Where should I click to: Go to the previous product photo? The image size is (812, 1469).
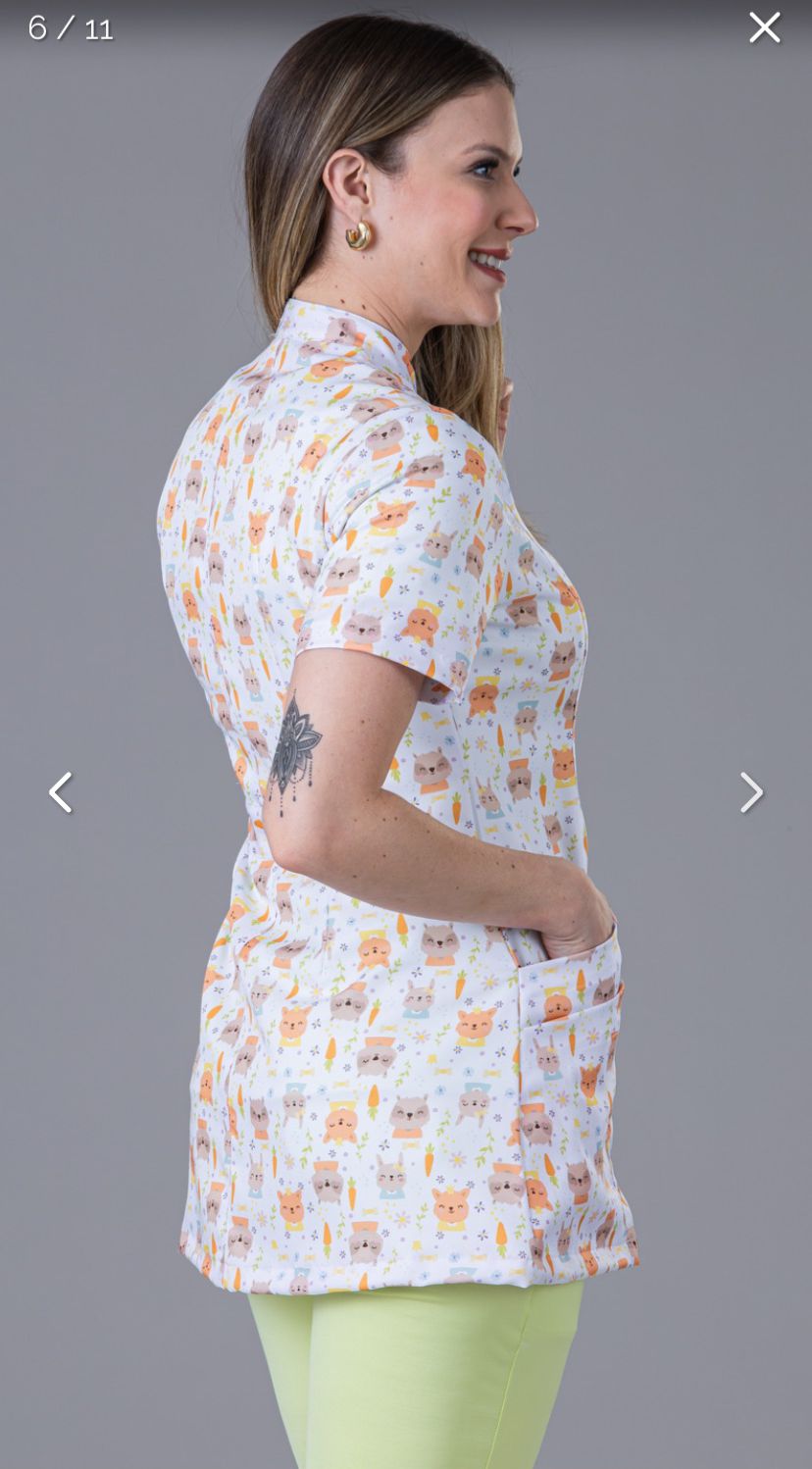point(61,792)
